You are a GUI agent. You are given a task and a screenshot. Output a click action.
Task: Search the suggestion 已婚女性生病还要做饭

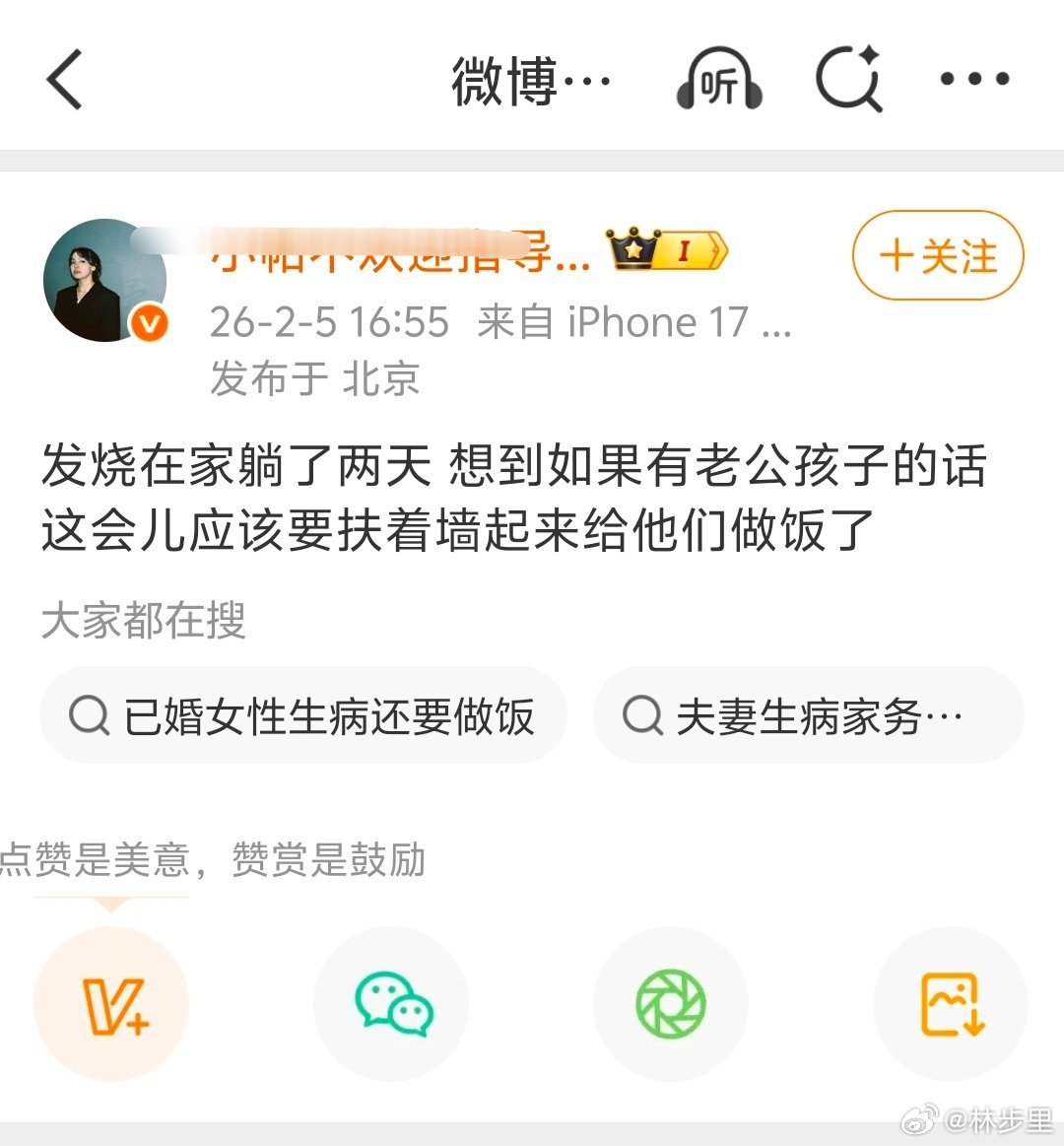click(x=300, y=715)
